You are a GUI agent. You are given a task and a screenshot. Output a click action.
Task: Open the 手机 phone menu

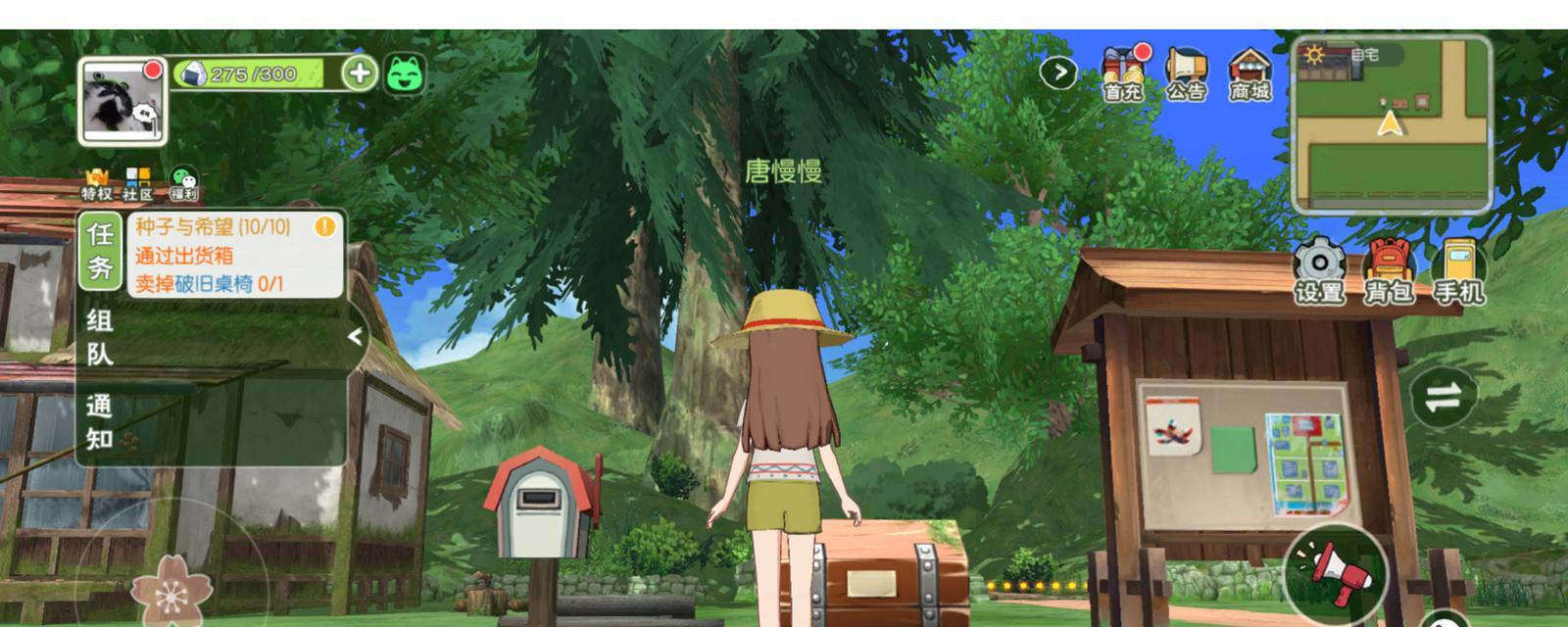(1458, 270)
